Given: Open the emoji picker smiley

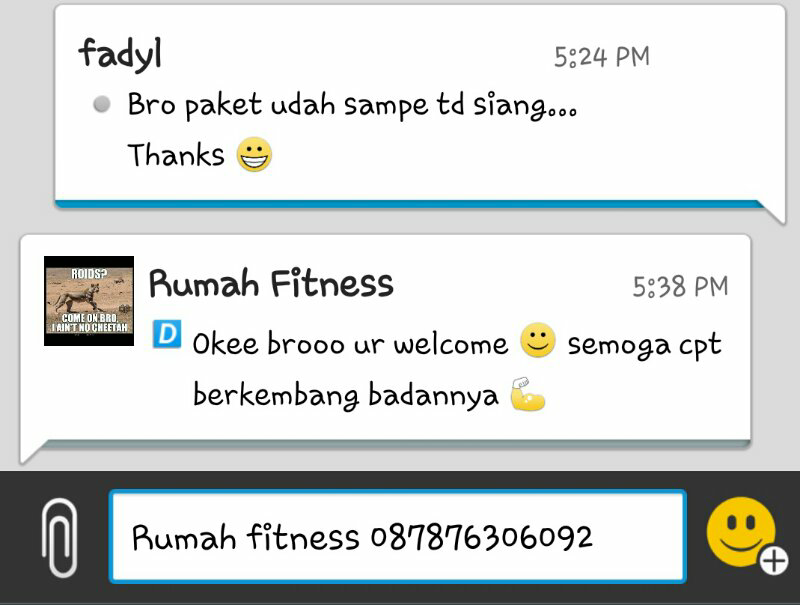Looking at the screenshot, I should [744, 534].
